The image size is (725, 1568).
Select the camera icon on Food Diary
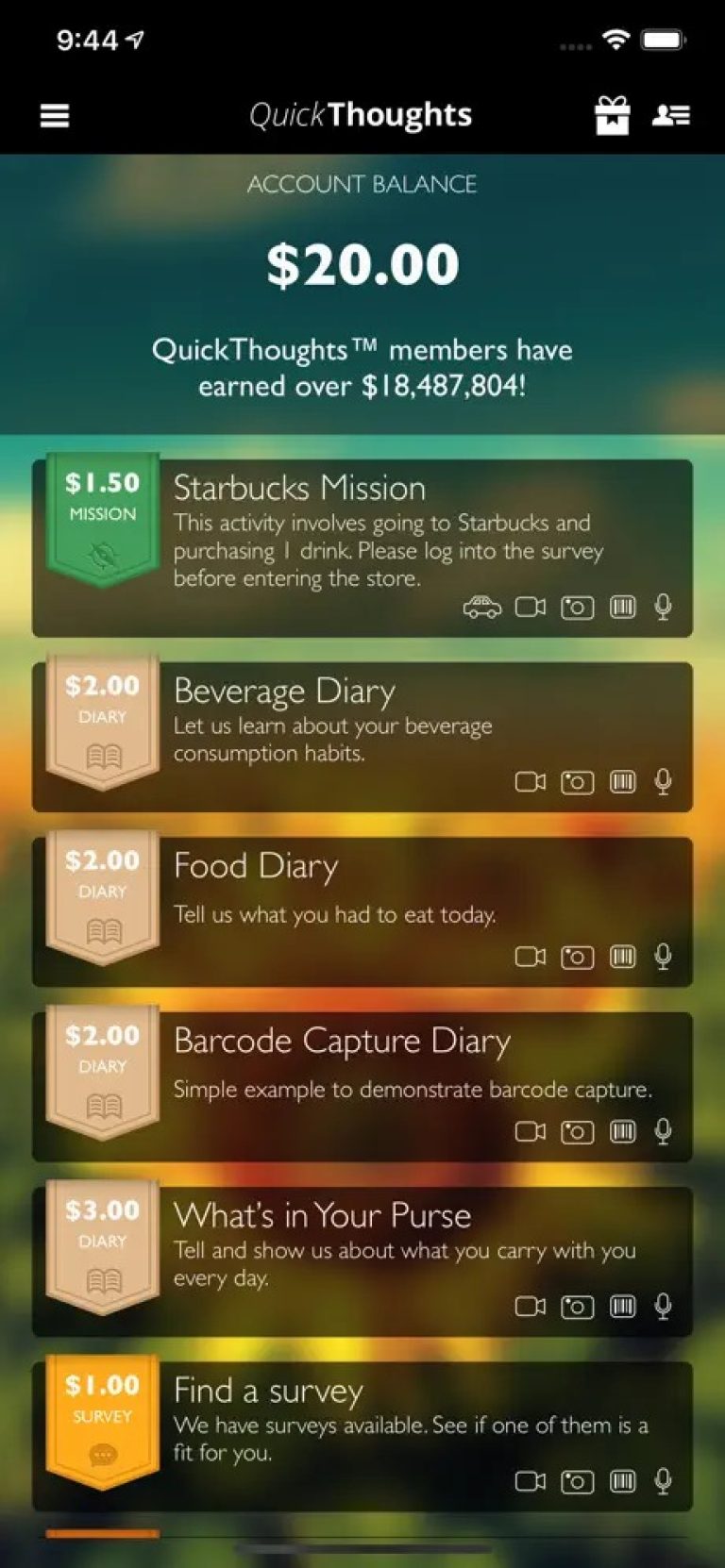pos(577,957)
